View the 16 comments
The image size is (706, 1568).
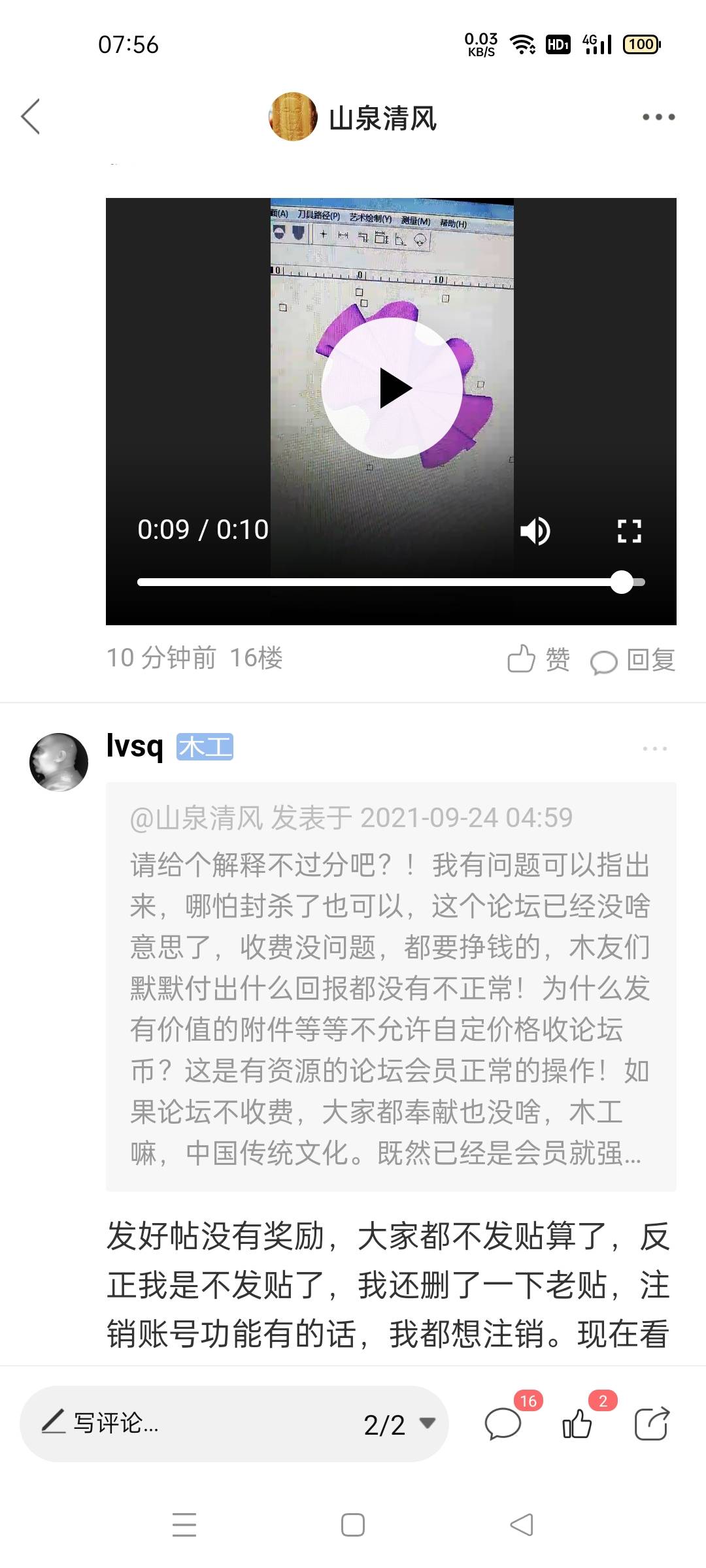point(503,1424)
